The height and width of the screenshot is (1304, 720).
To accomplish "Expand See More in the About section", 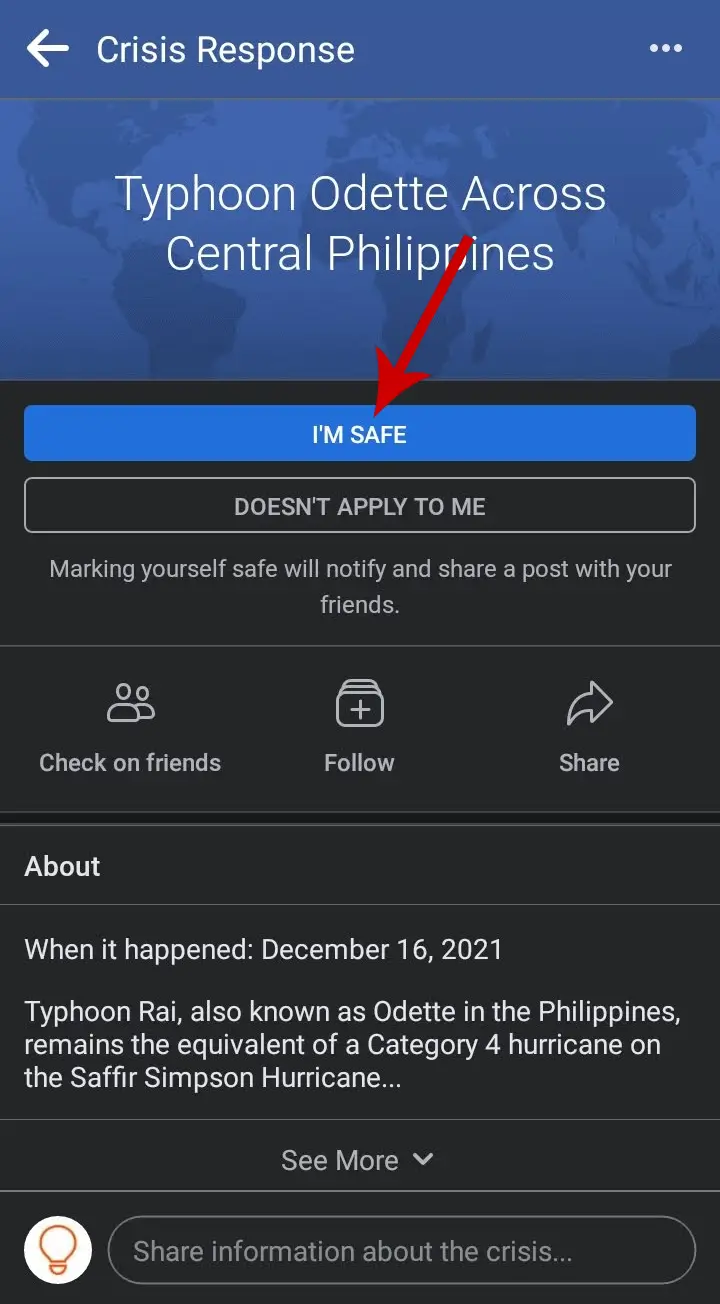I will (x=358, y=1160).
